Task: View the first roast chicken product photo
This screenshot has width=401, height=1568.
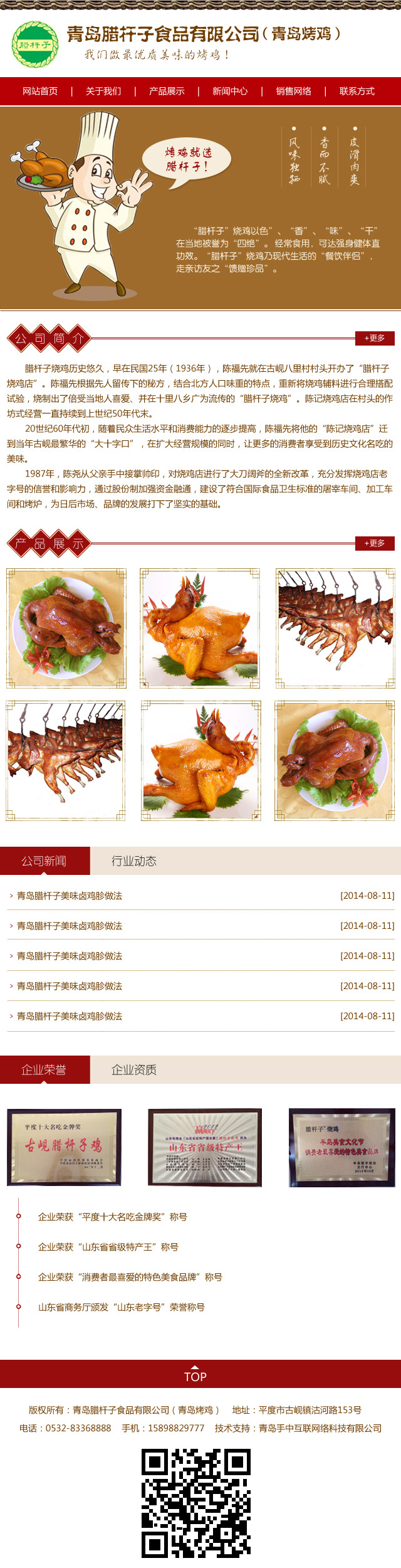Action: click(x=66, y=628)
